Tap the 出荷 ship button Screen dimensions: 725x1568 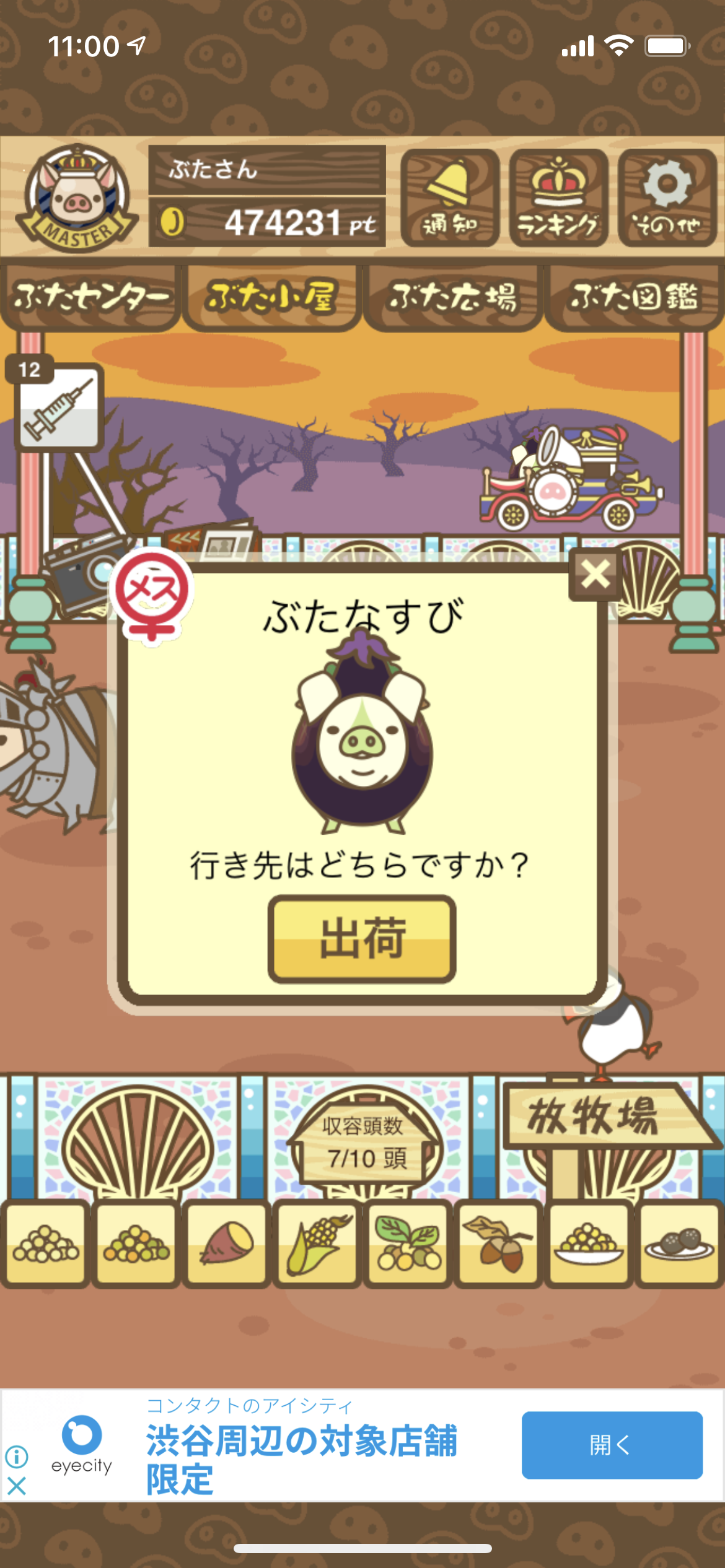click(x=362, y=939)
